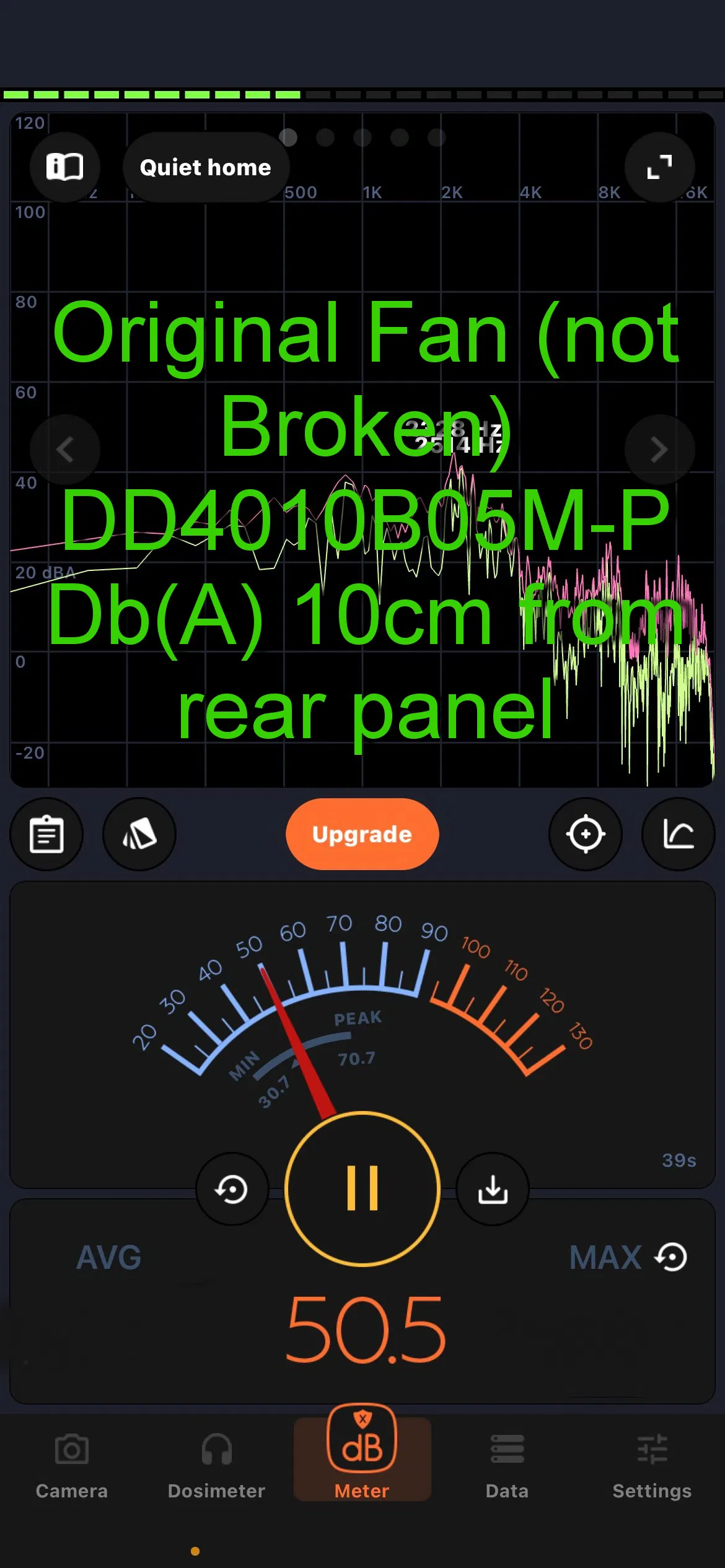The height and width of the screenshot is (1568, 725).
Task: Open the noise reference guide icon
Action: [64, 167]
